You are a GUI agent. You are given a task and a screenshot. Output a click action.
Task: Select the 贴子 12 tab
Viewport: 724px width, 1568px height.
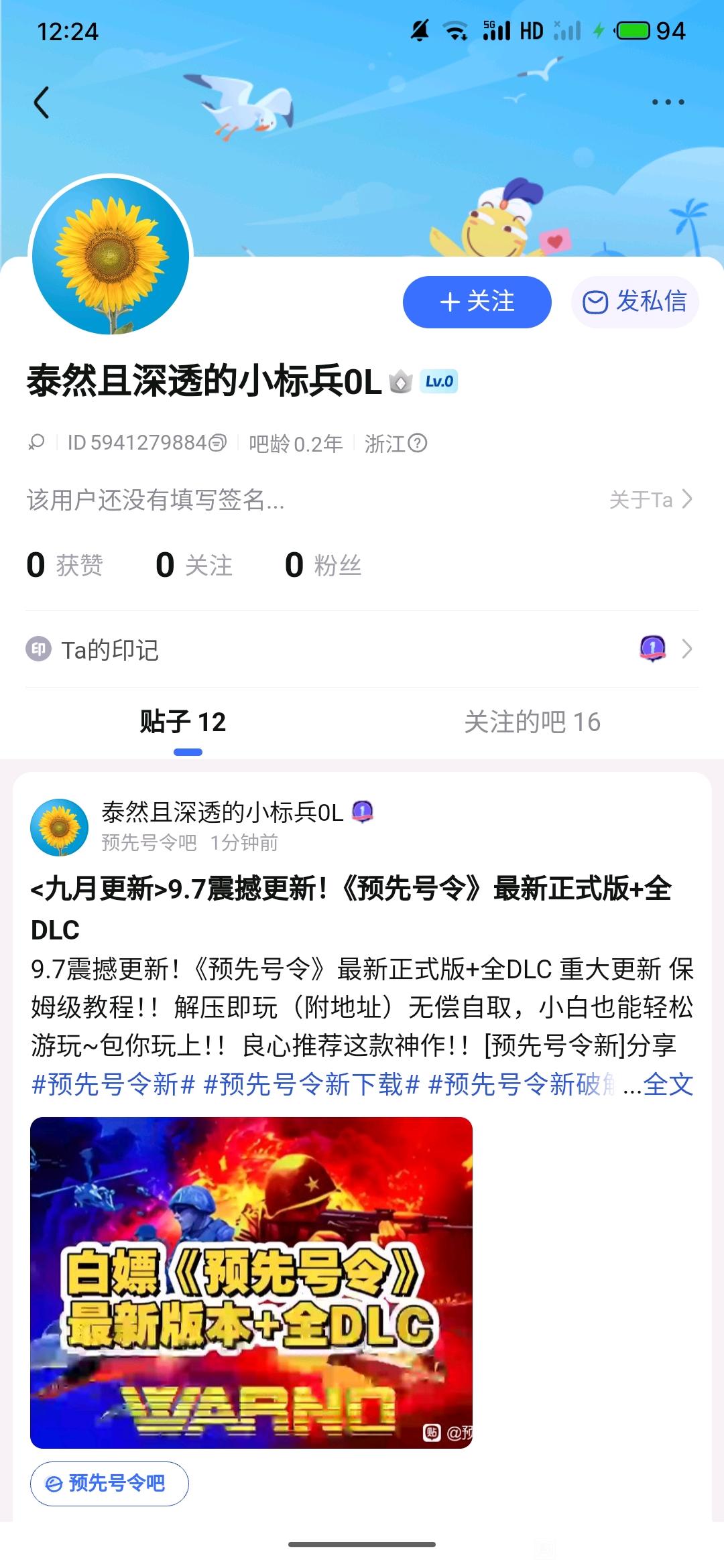[183, 722]
